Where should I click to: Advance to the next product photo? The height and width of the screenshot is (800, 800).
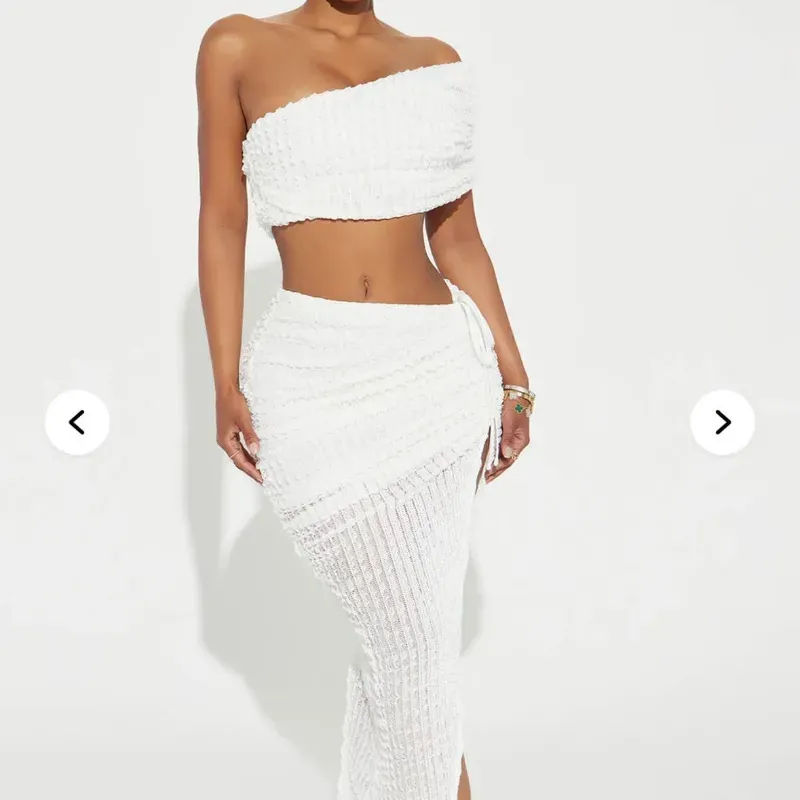point(722,422)
